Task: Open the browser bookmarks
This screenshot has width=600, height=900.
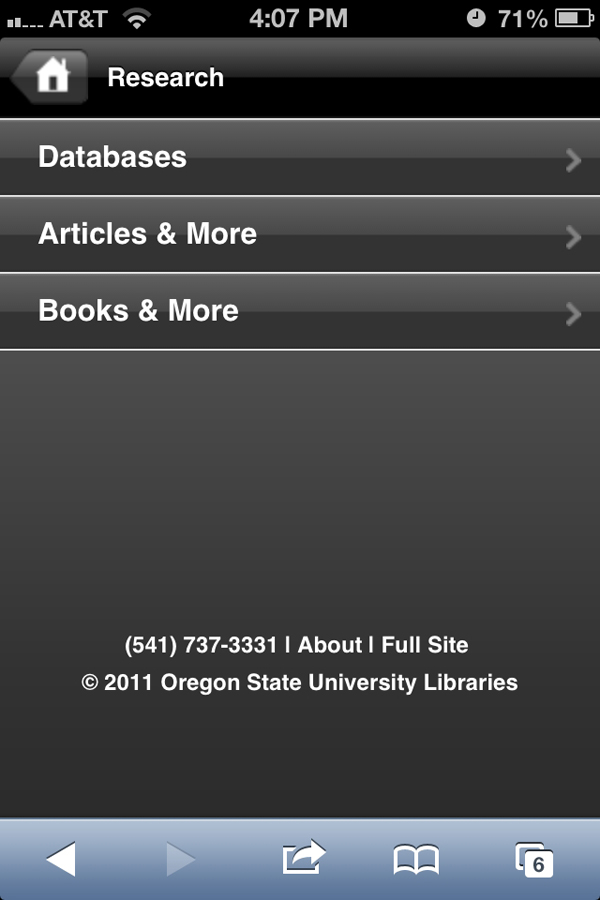Action: (416, 859)
